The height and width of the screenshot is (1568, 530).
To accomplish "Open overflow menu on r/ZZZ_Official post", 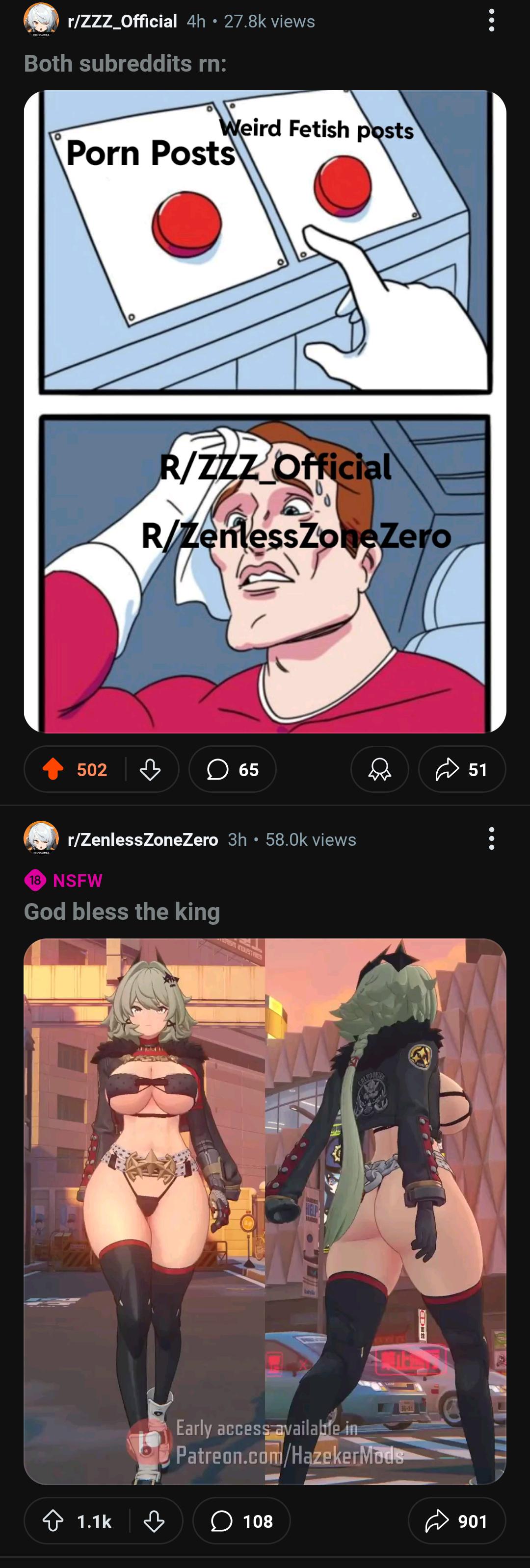I will pos(491,21).
